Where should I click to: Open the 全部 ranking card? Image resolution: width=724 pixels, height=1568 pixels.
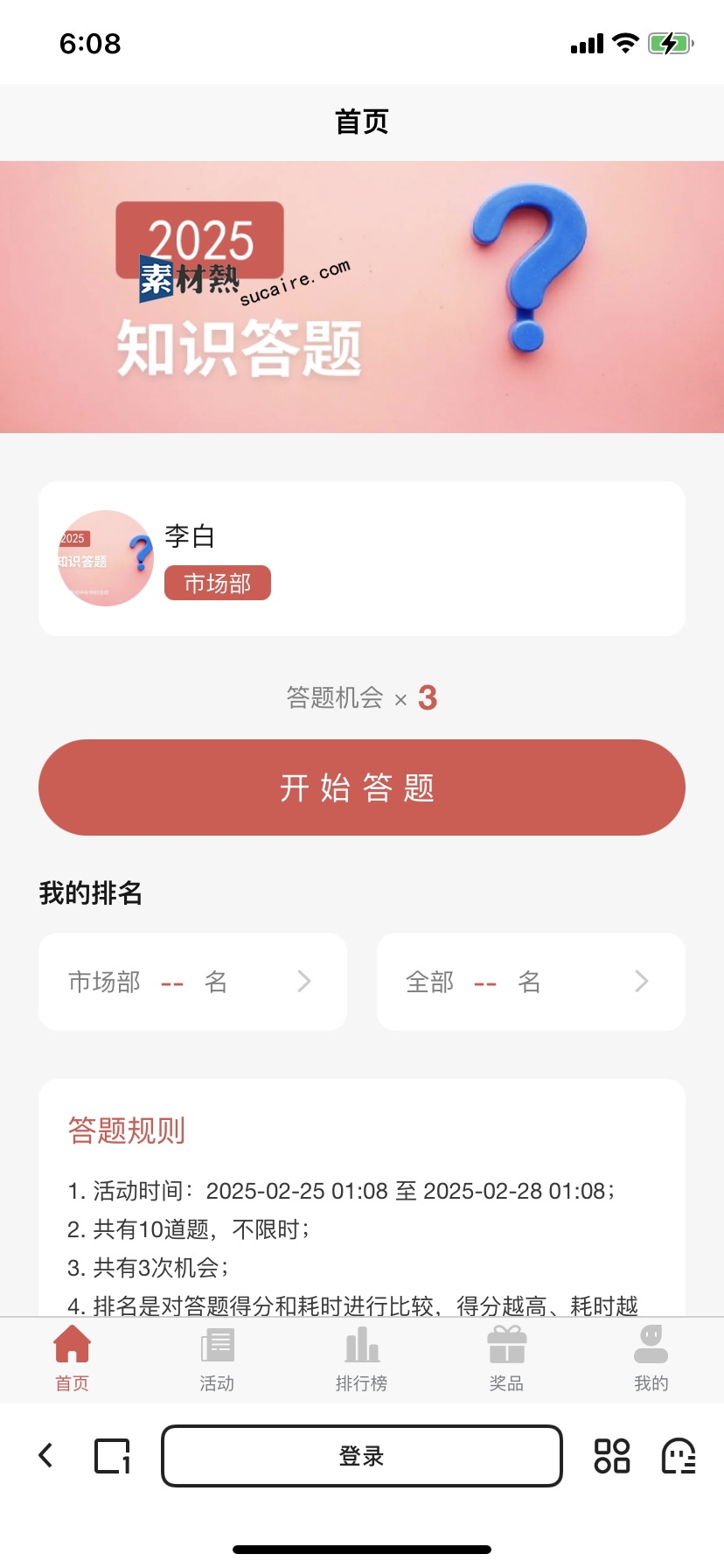531,982
